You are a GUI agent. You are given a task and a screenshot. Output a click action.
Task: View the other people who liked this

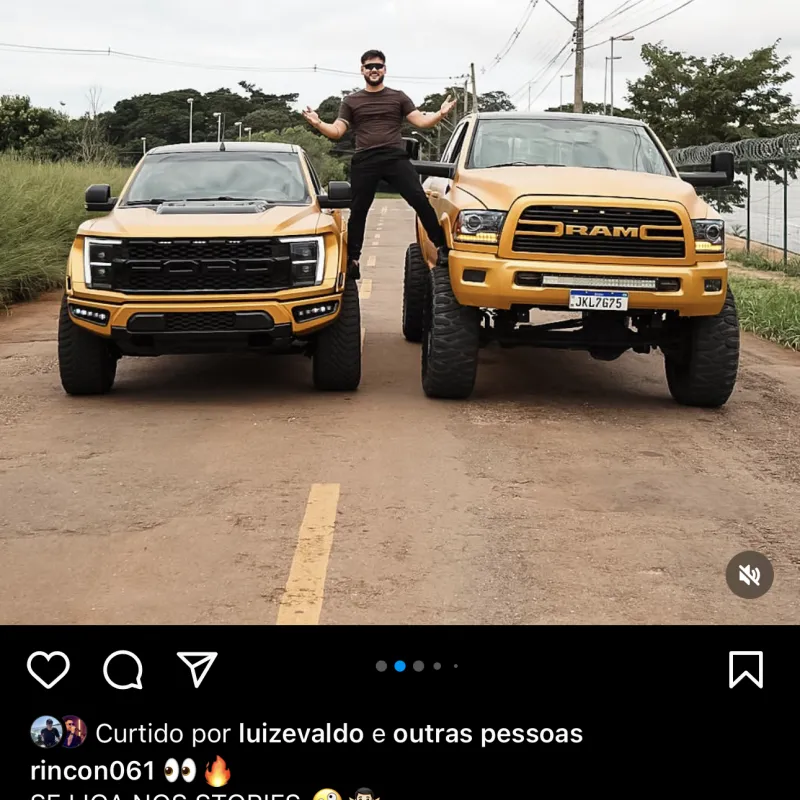point(487,734)
